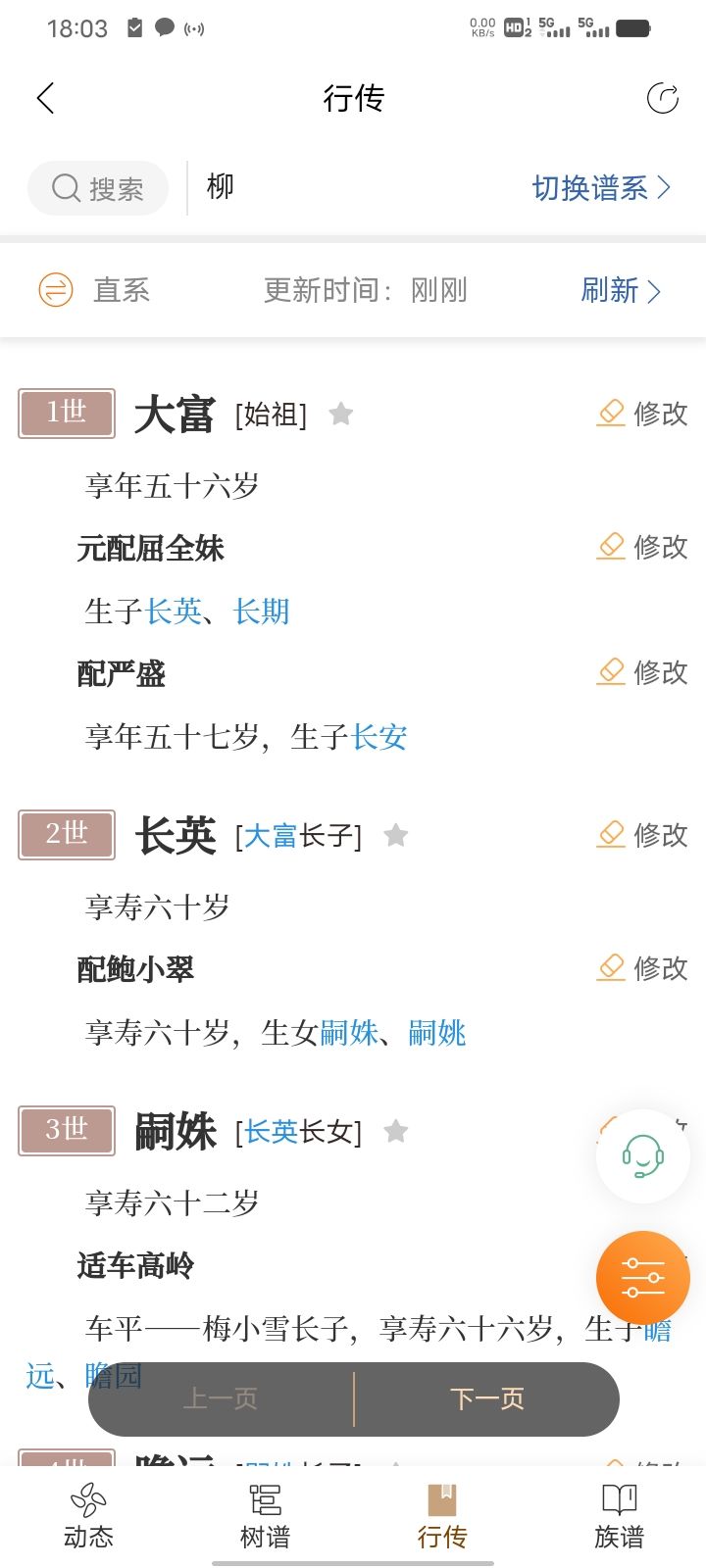The height and width of the screenshot is (1568, 706).
Task: Go to 下一页 next page
Action: (x=486, y=1398)
